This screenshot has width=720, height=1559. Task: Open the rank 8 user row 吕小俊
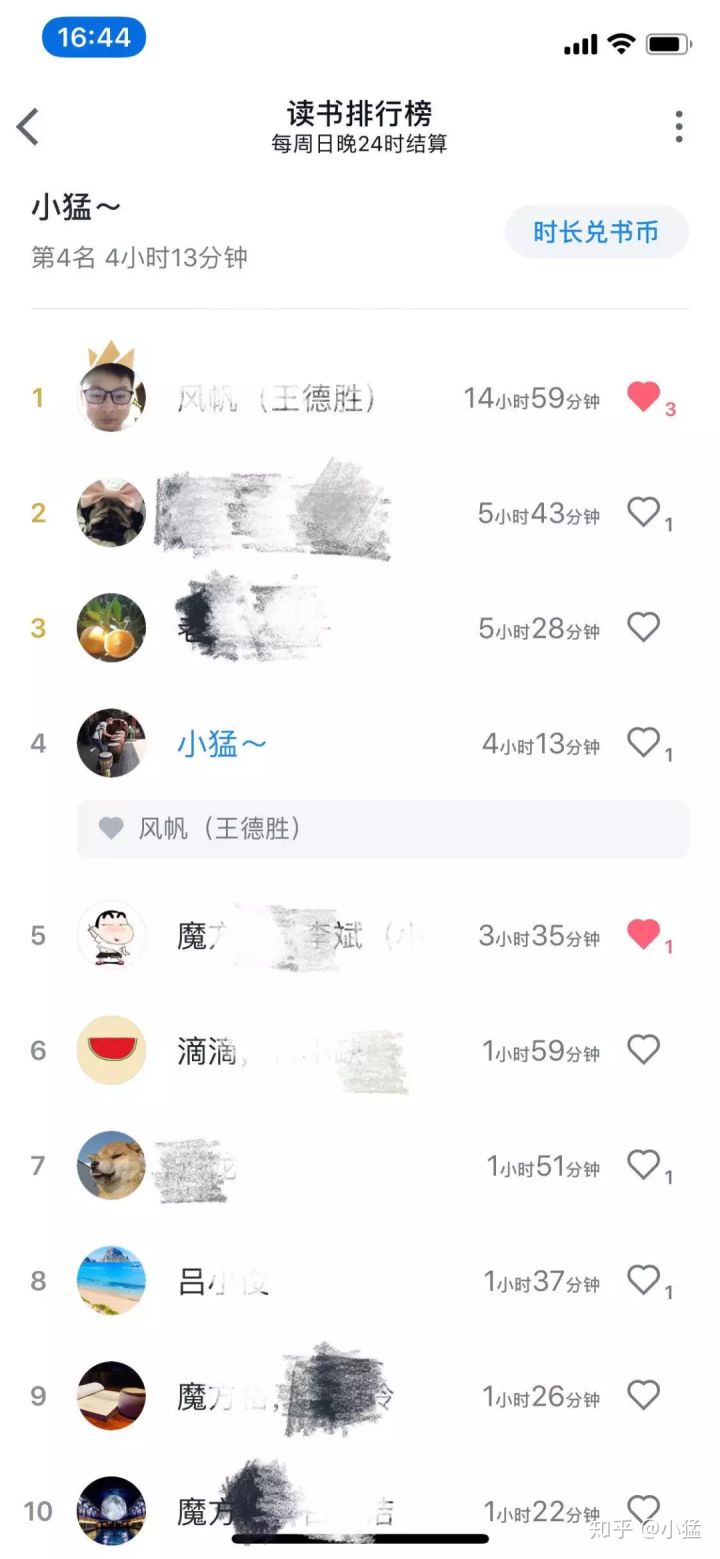point(360,1280)
